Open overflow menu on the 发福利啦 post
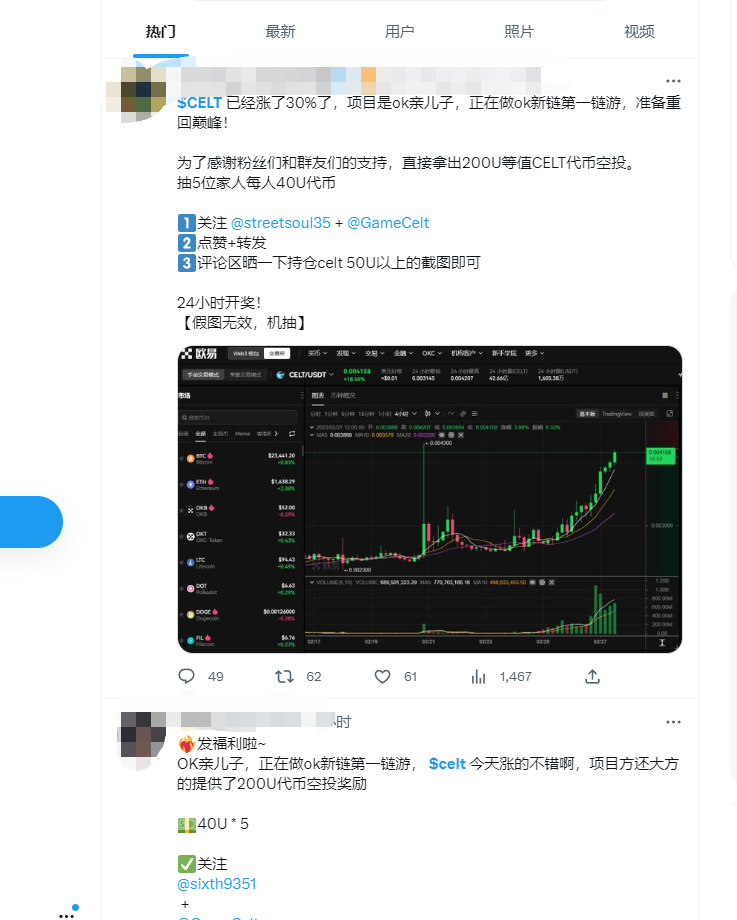This screenshot has width=737, height=920. [x=675, y=721]
